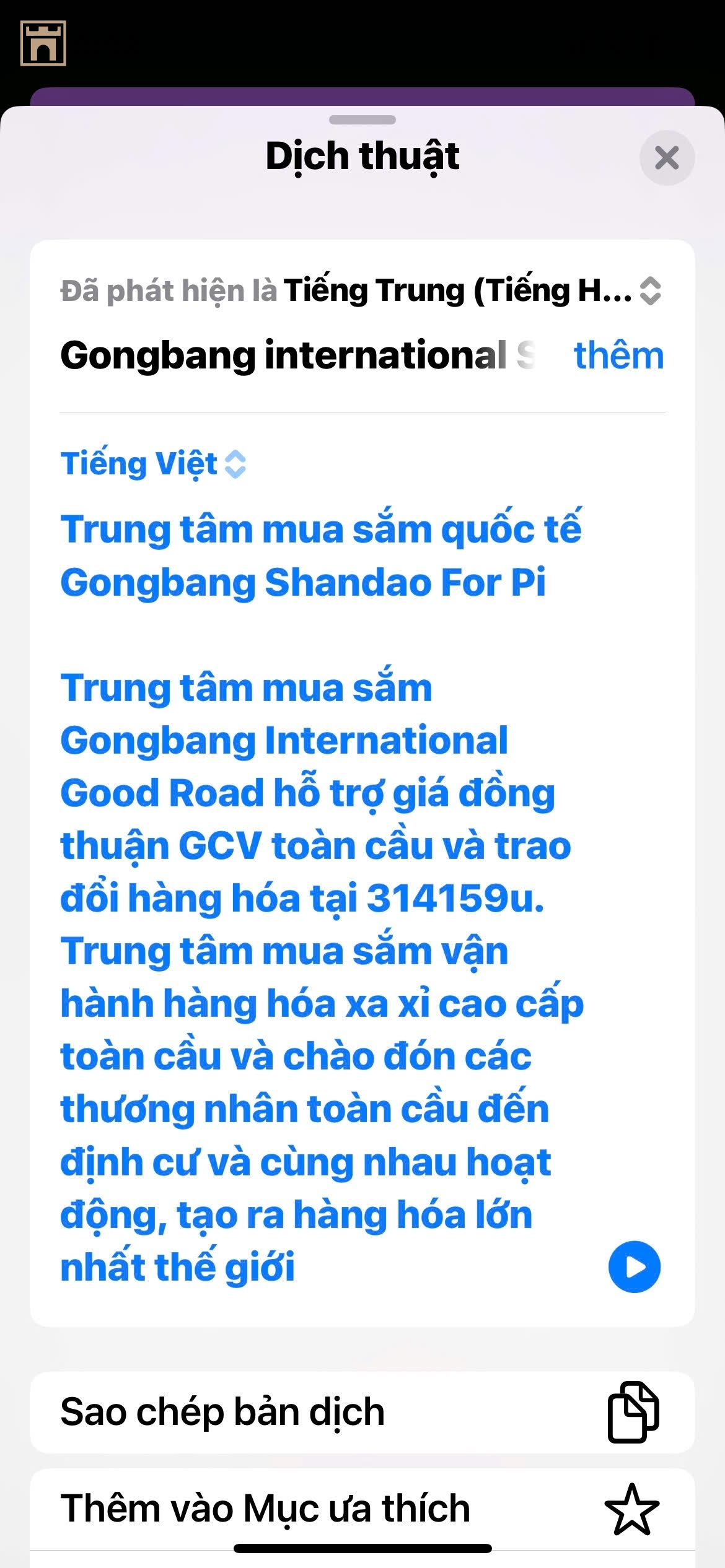Open the Tiếng Việt target language picker

point(153,463)
